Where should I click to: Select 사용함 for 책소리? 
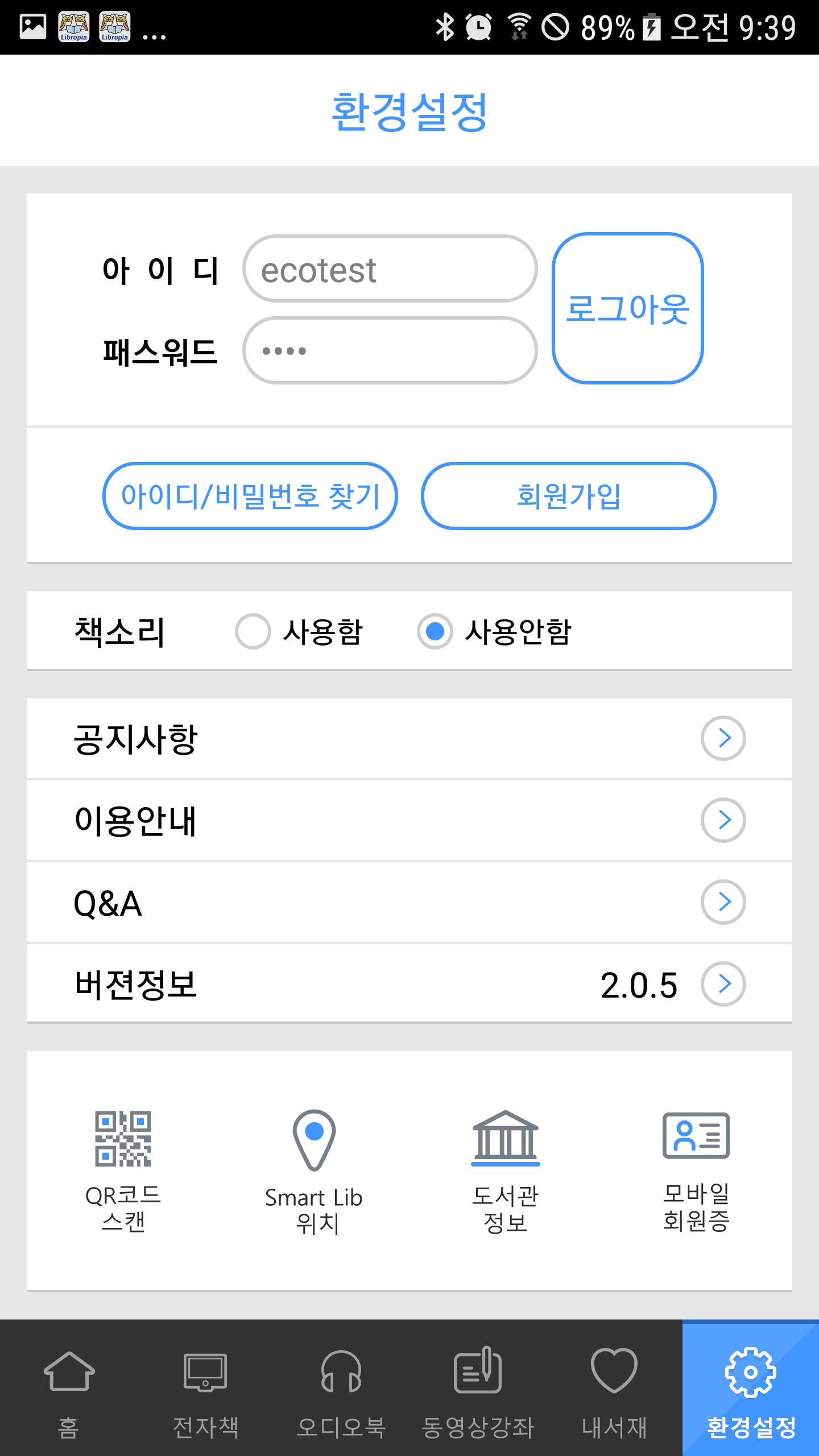253,631
